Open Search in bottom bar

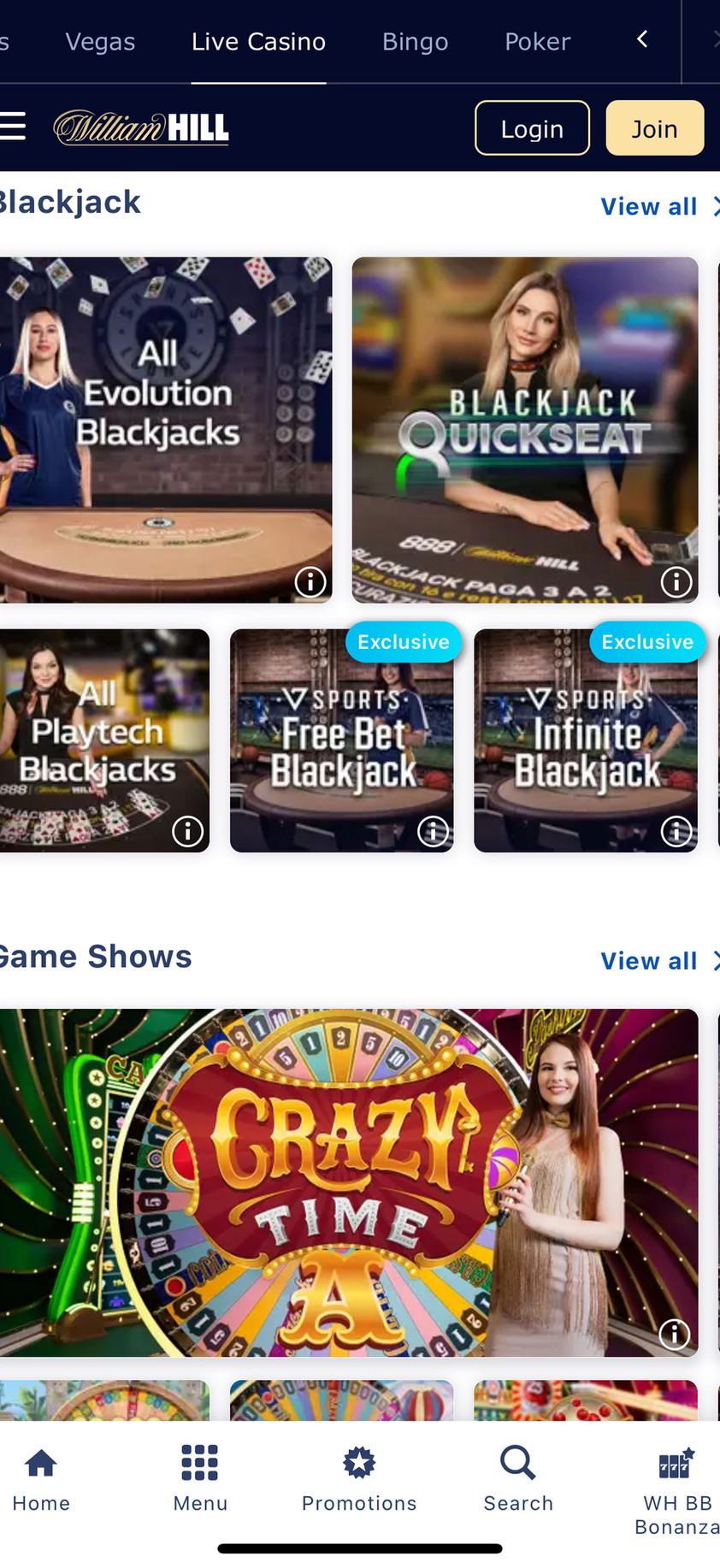pos(518,1479)
